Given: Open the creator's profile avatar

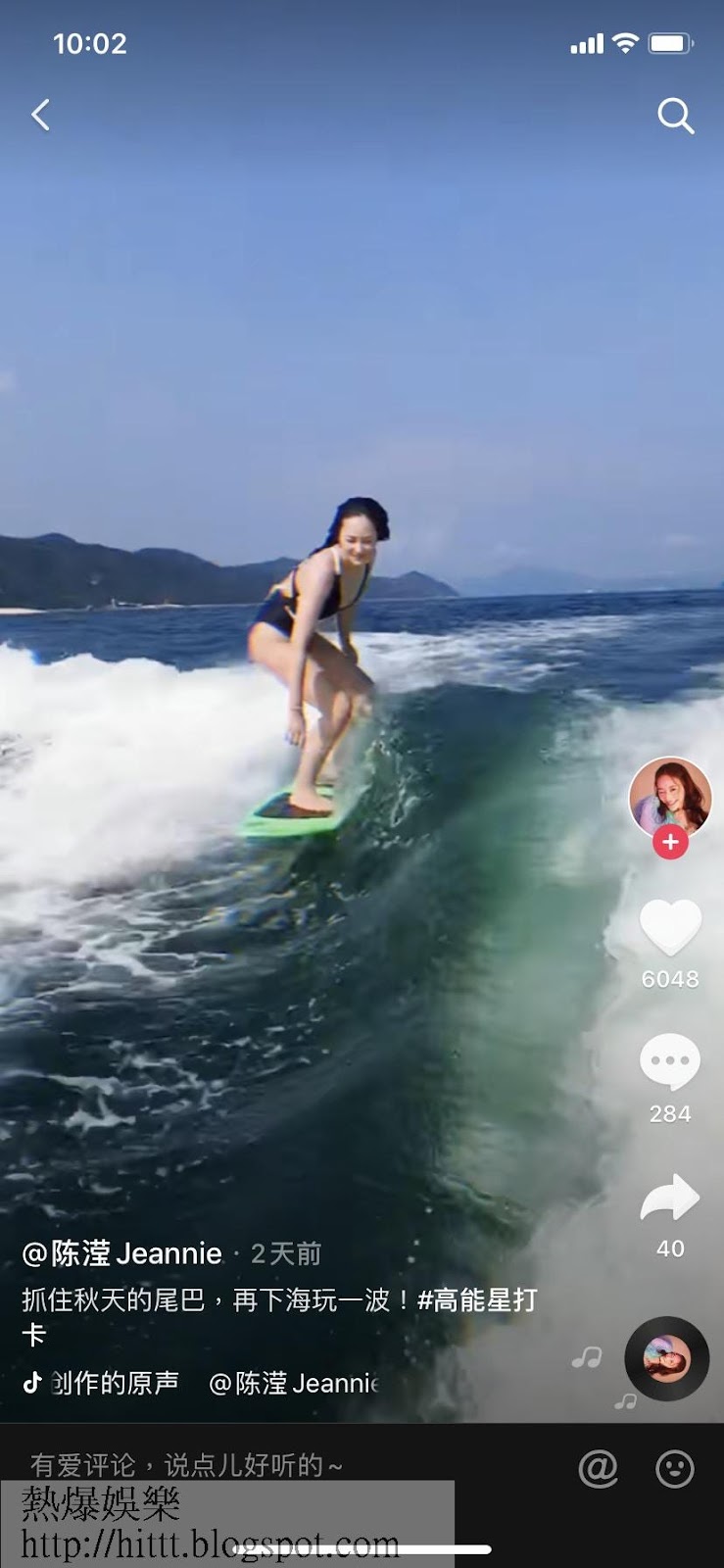Looking at the screenshot, I should 670,797.
